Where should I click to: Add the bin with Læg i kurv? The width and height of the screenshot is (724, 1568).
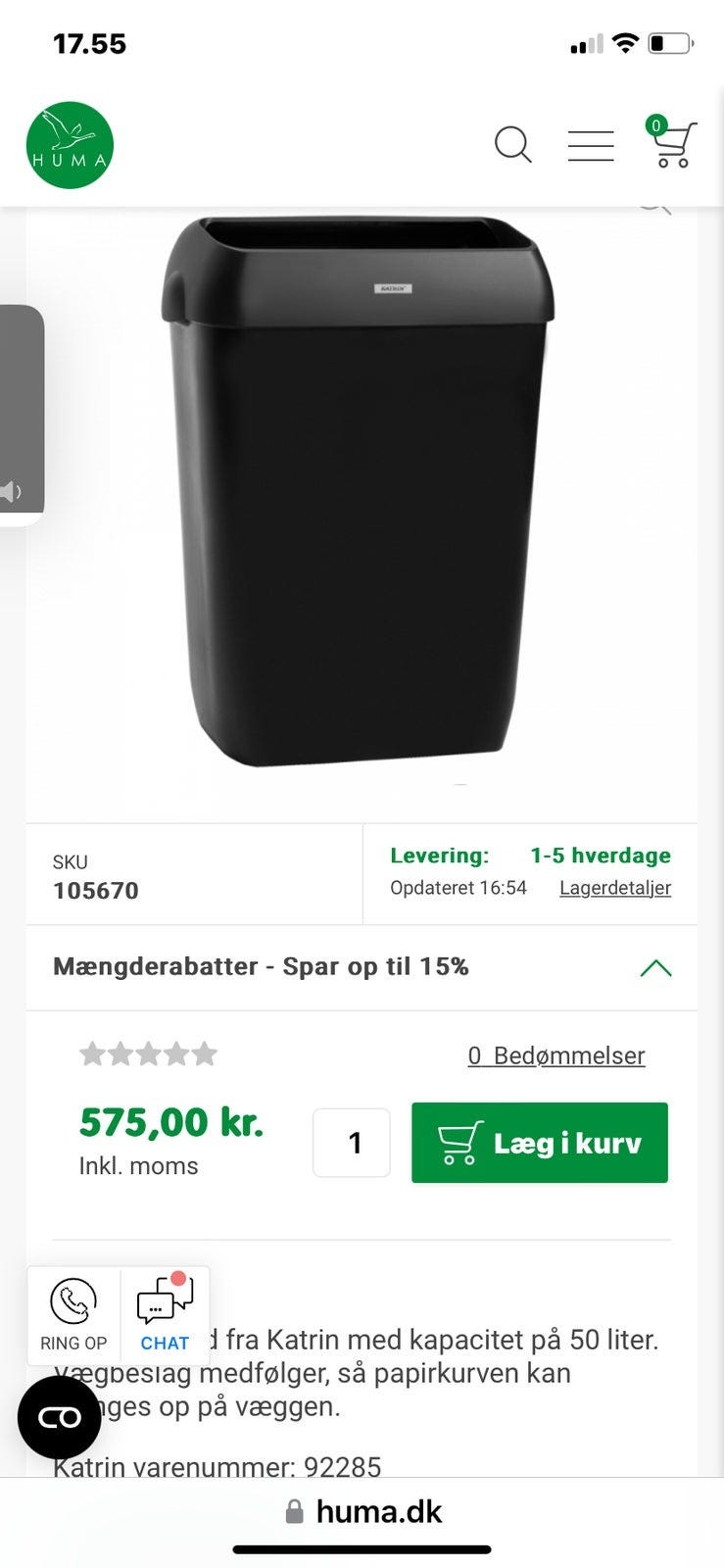[540, 1143]
